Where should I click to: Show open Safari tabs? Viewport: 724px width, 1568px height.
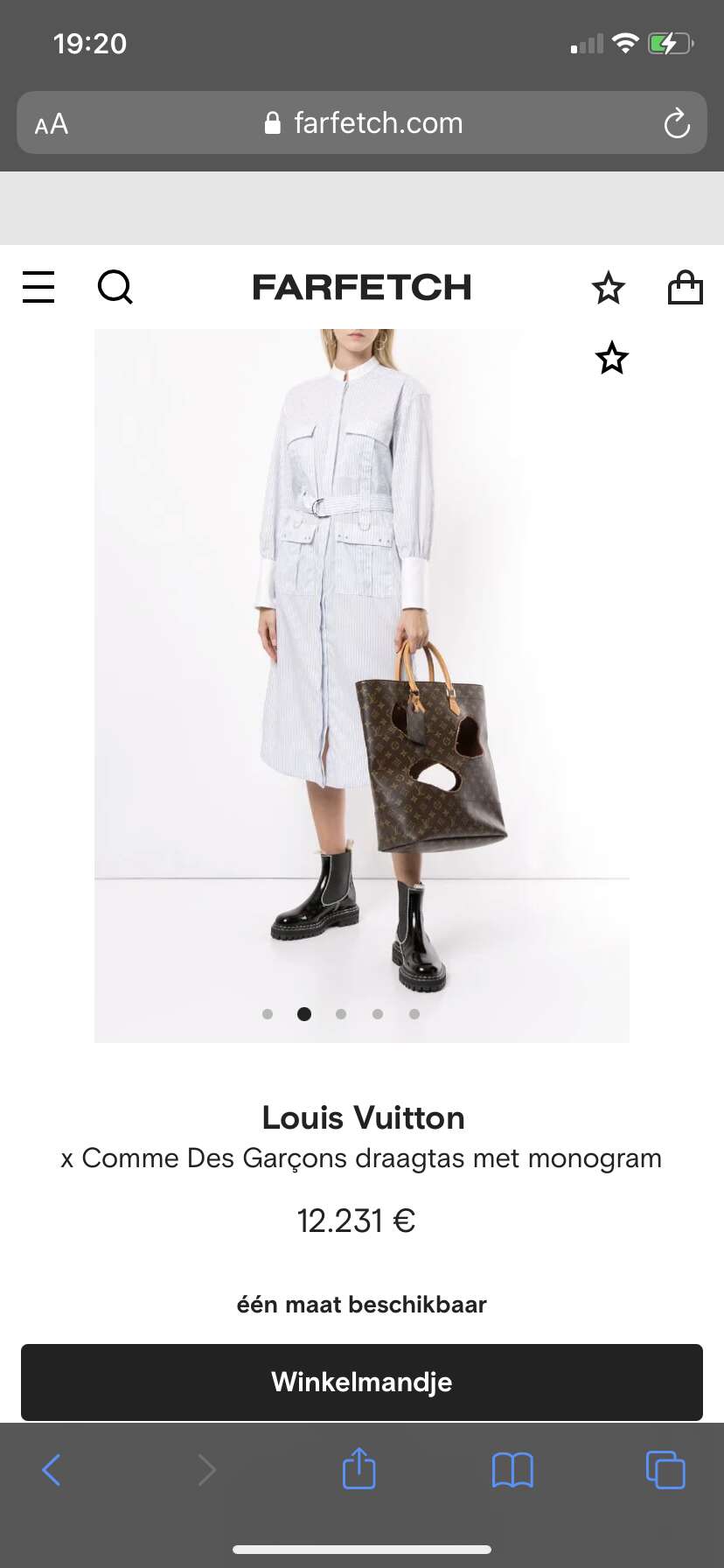[x=665, y=1469]
